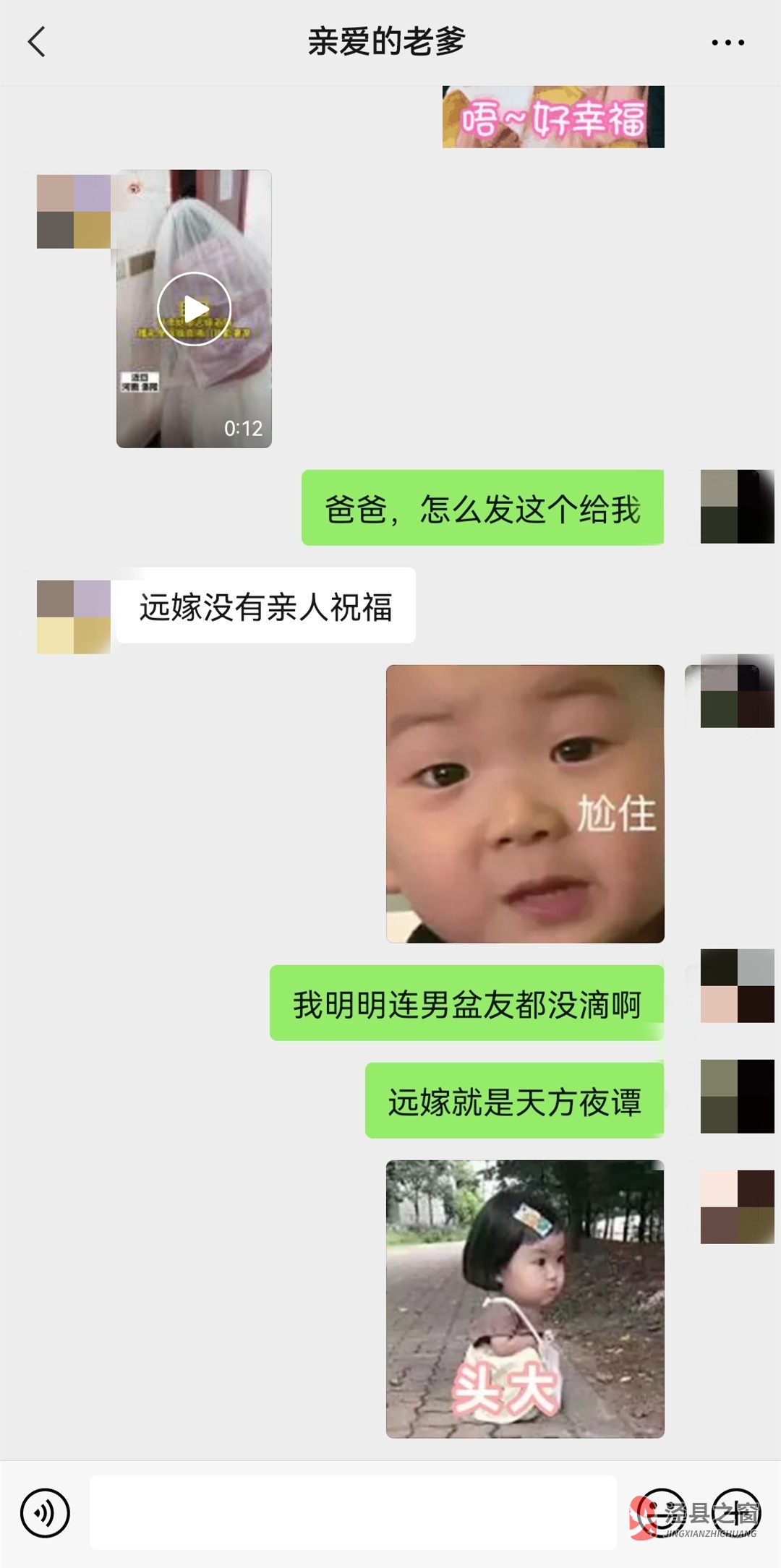Open my avatar beside 爸爸，怎么发这个给我
781x1568 pixels.
tap(737, 507)
